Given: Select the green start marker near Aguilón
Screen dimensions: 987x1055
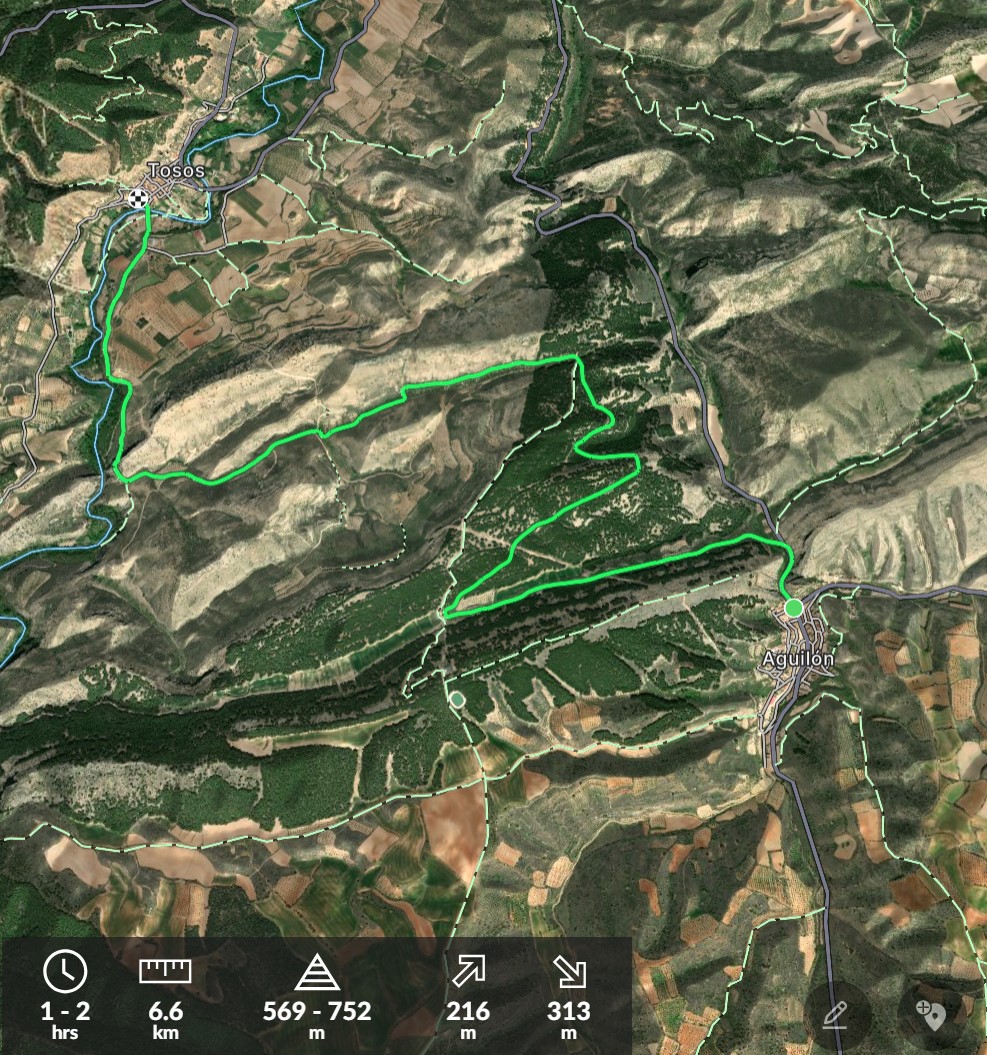Looking at the screenshot, I should (x=793, y=607).
